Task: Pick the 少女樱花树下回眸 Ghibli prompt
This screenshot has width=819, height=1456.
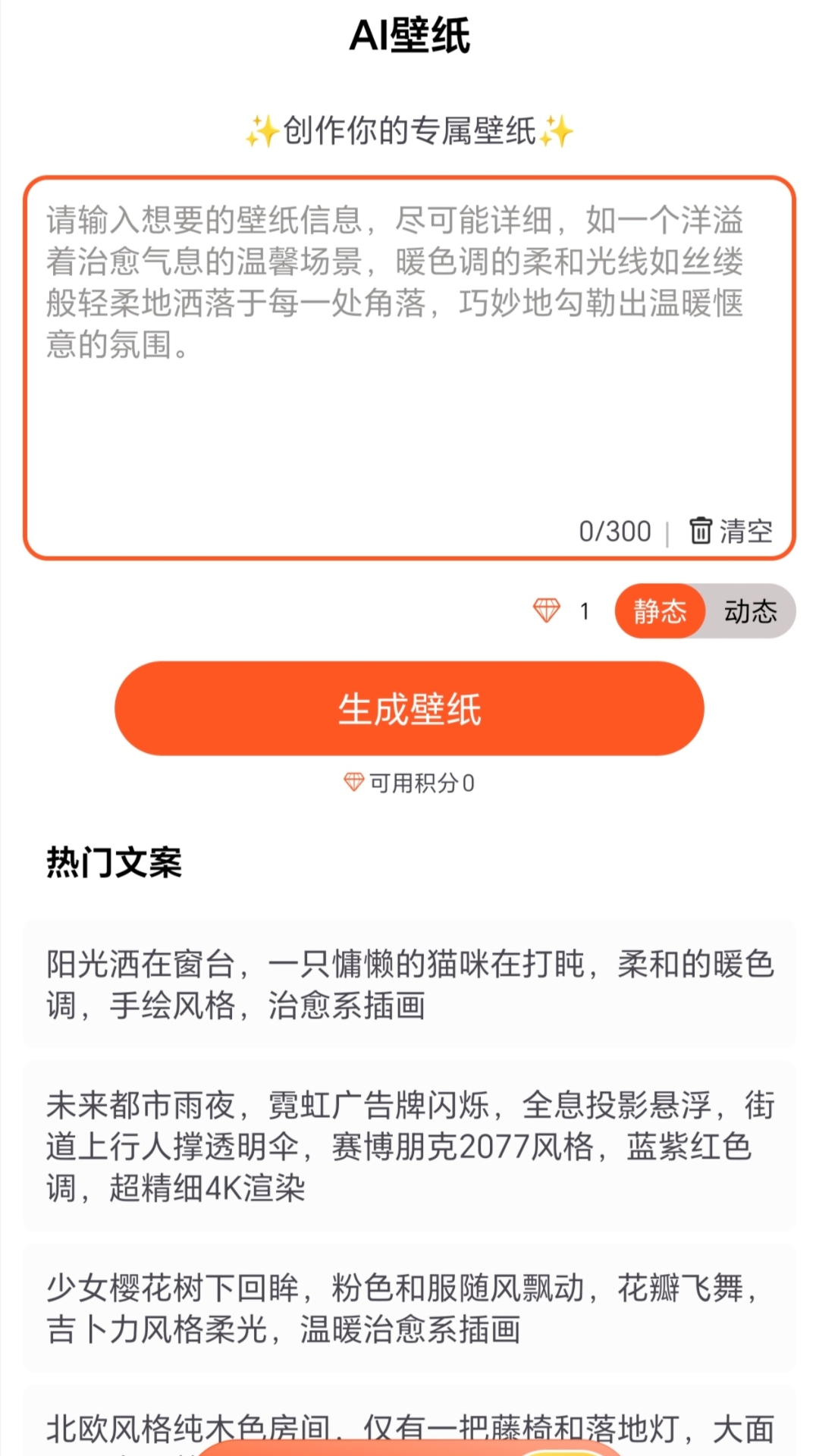Action: click(409, 1301)
